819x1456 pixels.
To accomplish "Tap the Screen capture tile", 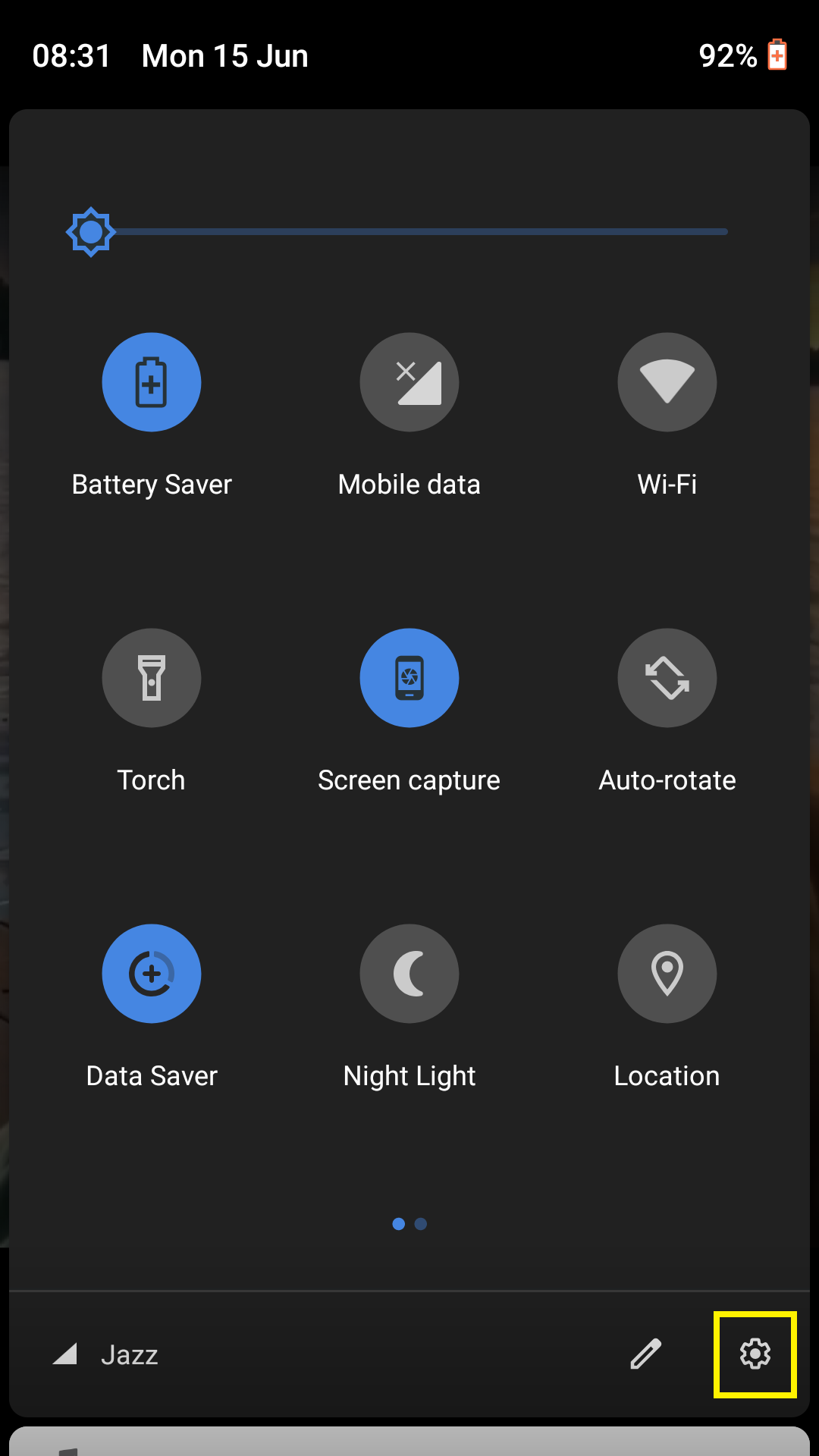I will pos(409,678).
